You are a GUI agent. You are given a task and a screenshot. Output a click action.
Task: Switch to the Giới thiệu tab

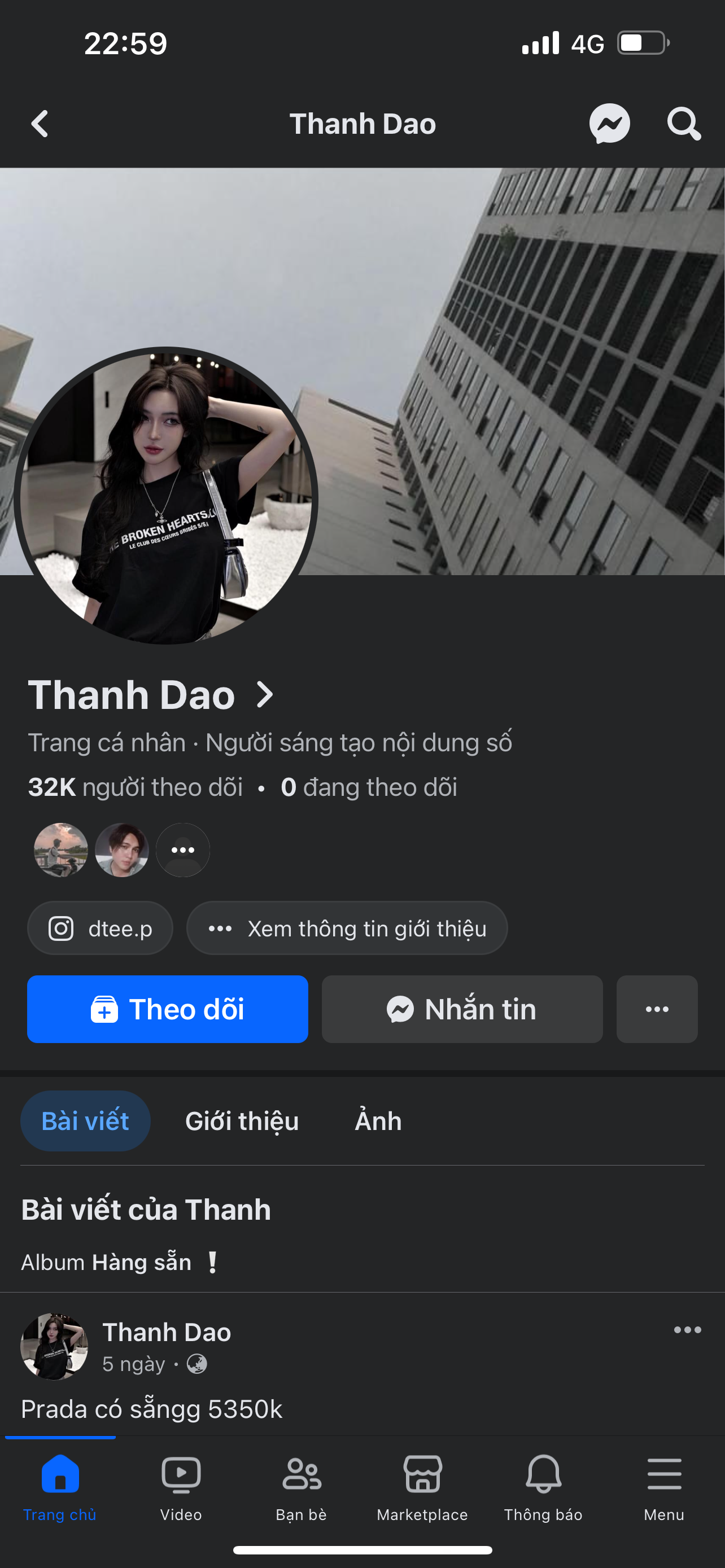pos(242,1120)
